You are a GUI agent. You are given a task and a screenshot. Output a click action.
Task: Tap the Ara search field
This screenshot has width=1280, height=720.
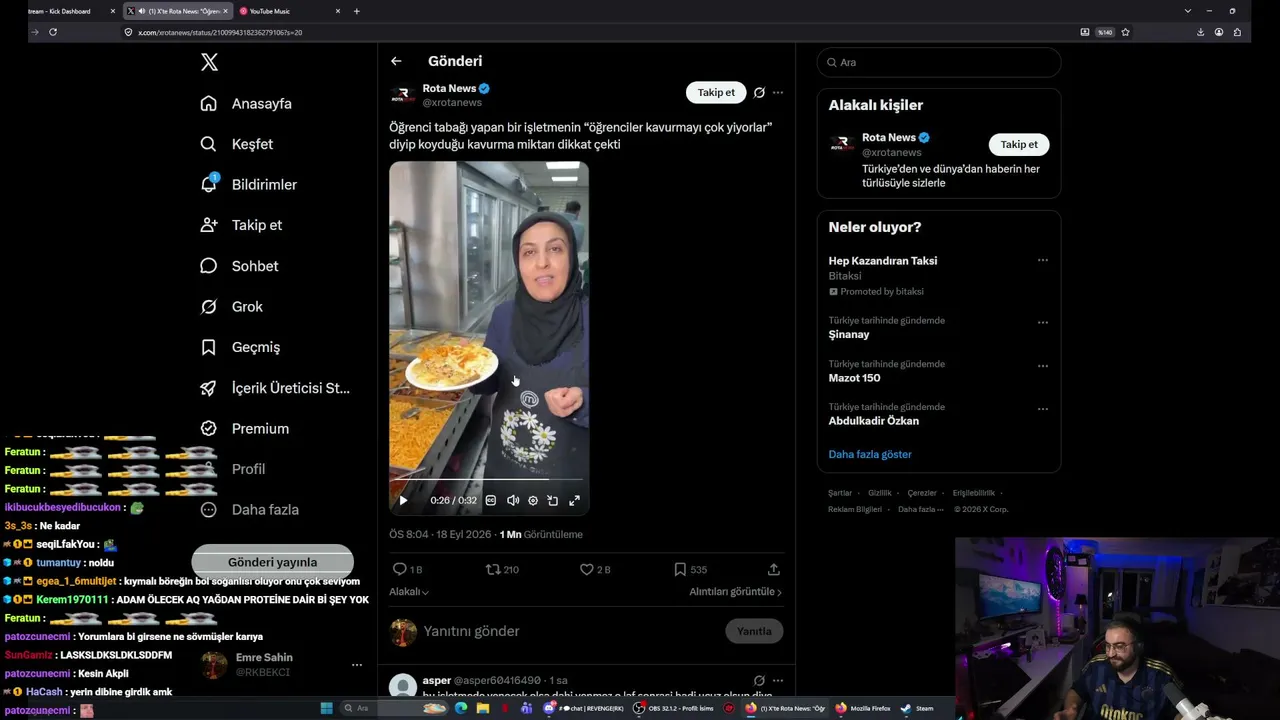pyautogui.click(x=939, y=62)
